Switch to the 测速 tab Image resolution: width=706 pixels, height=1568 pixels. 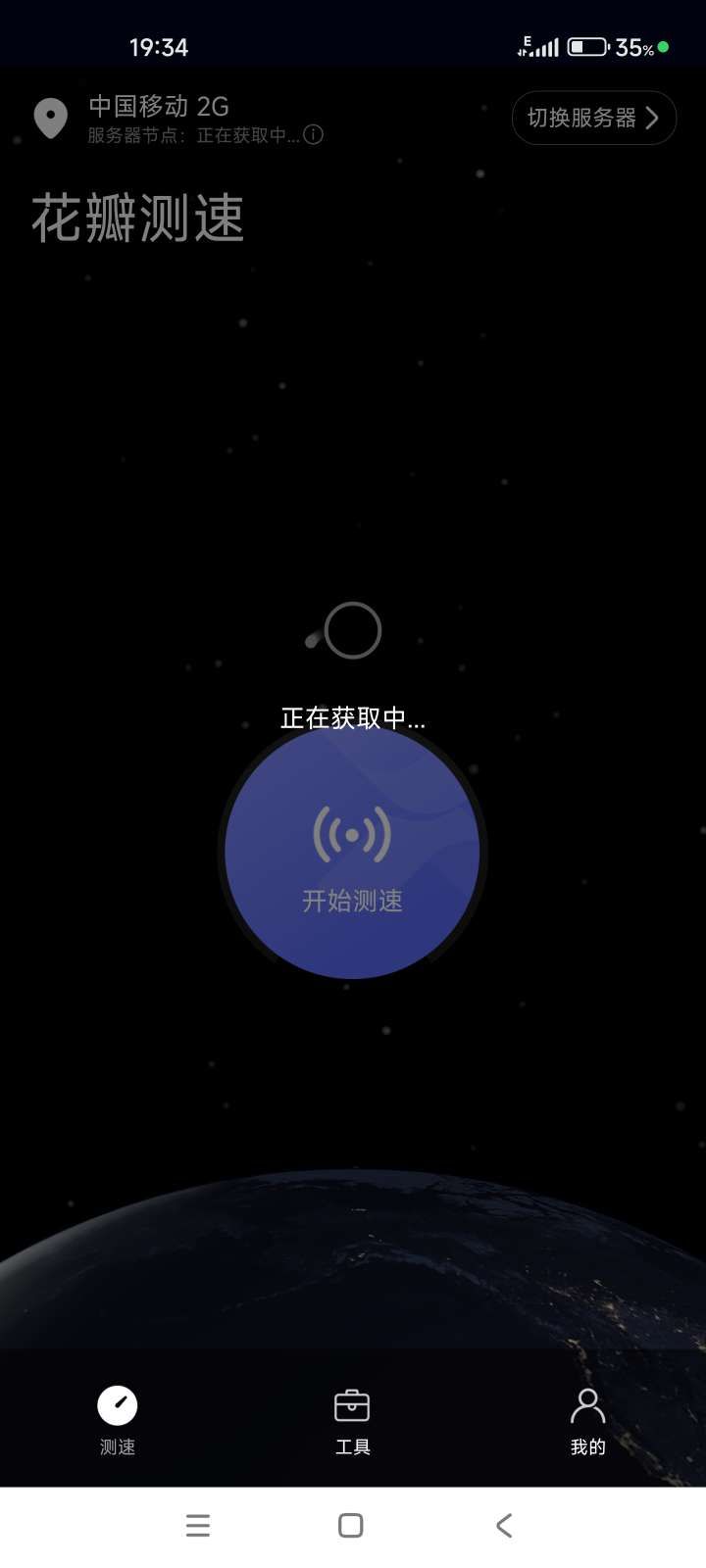118,1420
